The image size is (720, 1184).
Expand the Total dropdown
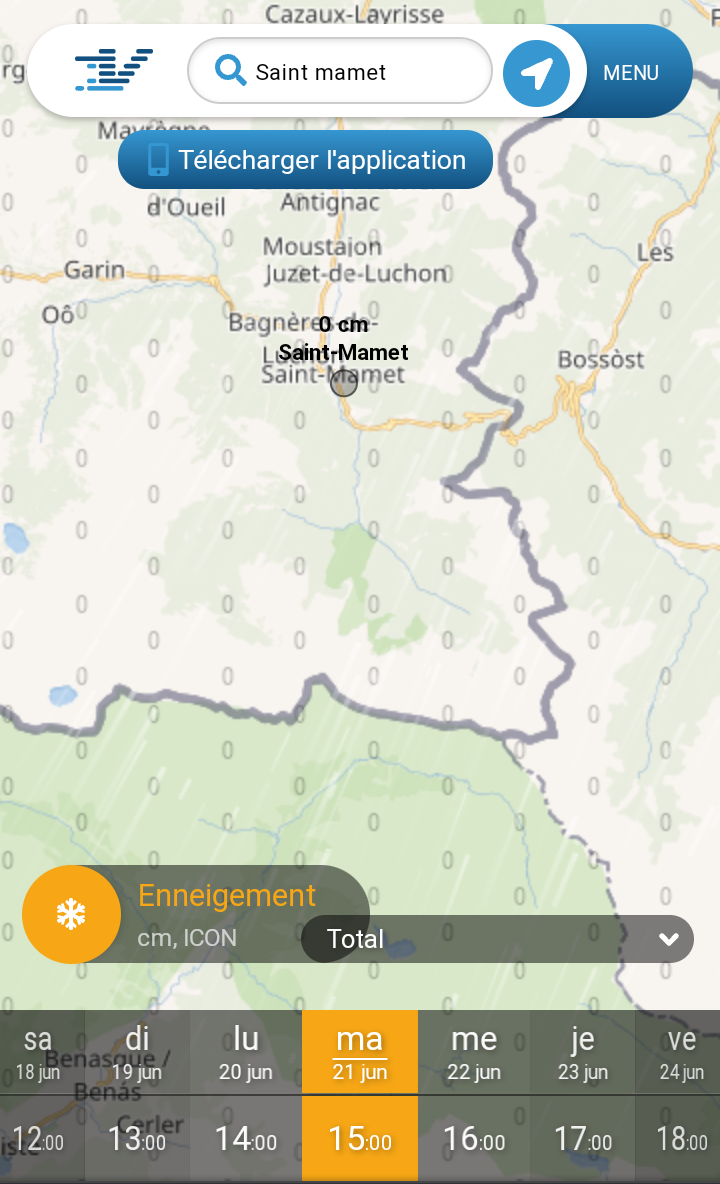[497, 939]
